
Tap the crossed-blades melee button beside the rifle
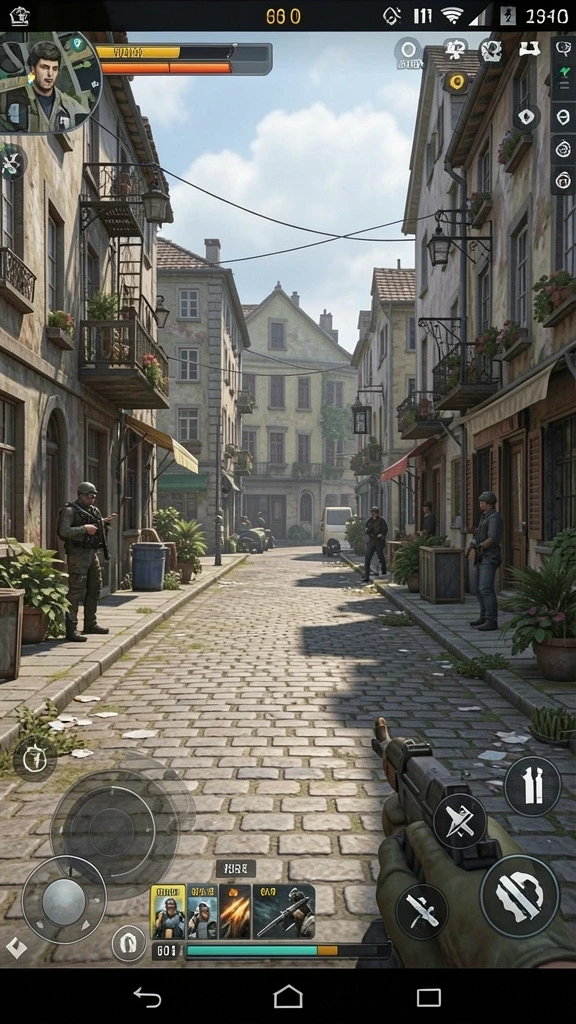460,822
